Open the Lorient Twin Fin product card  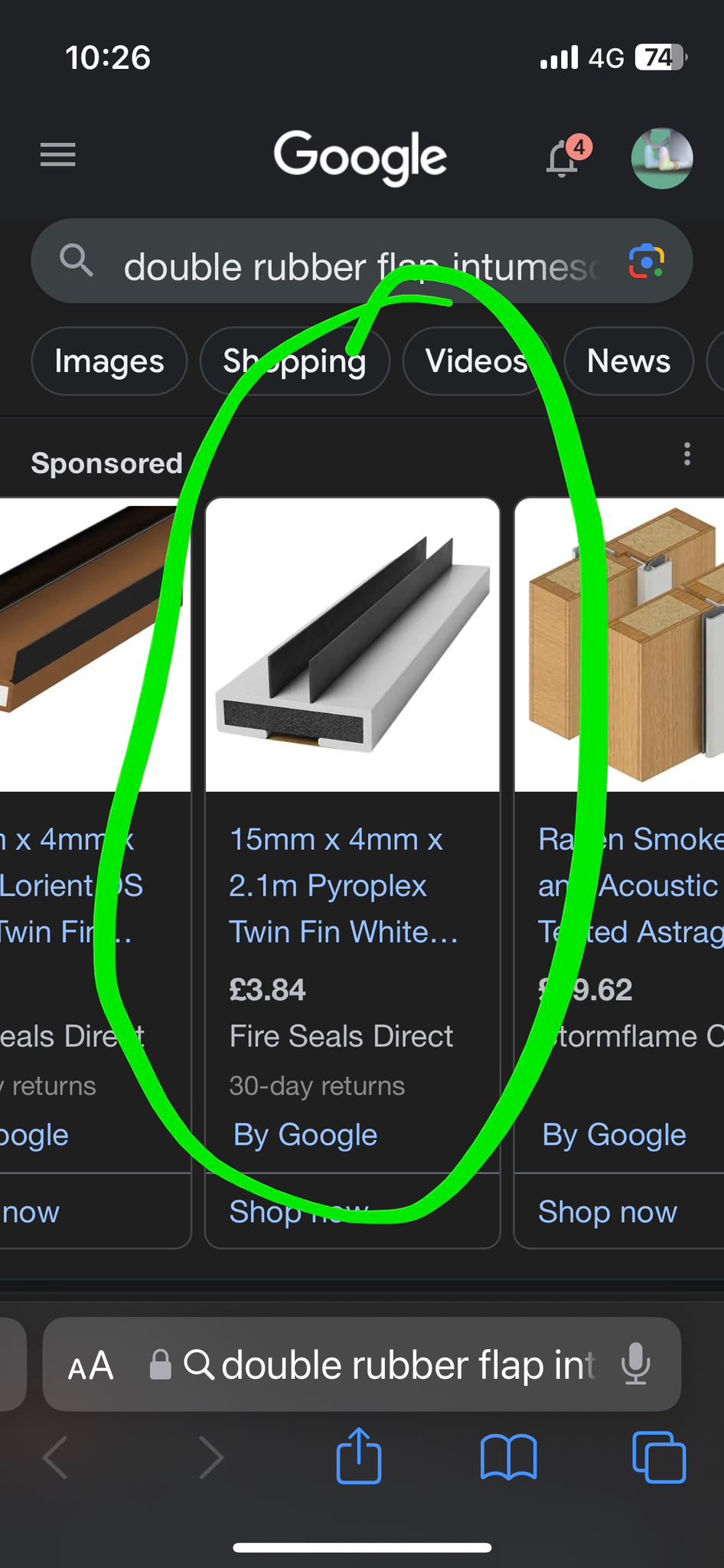(x=95, y=835)
